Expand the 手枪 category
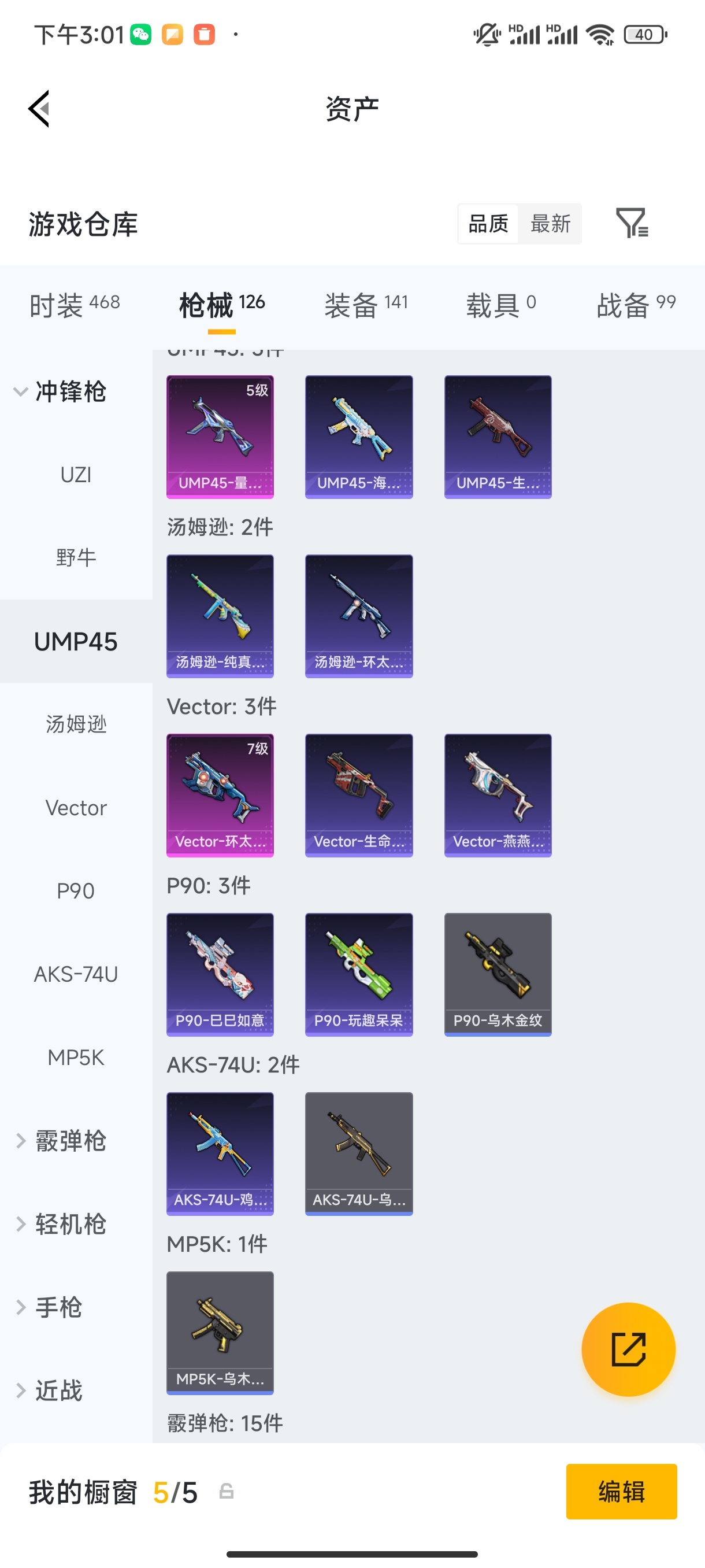The width and height of the screenshot is (705, 1568). tap(58, 1307)
